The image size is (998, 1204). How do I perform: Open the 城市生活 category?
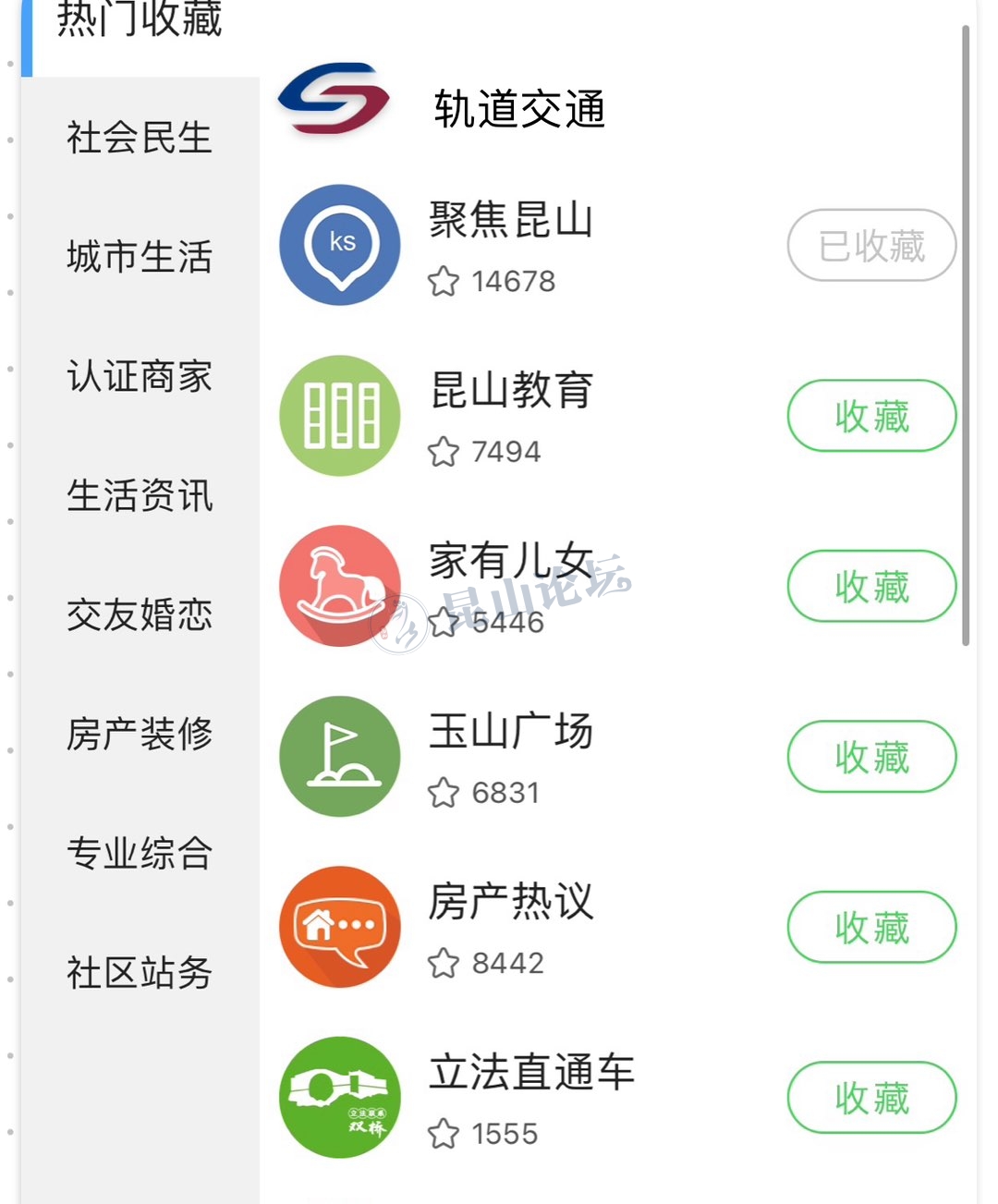140,257
